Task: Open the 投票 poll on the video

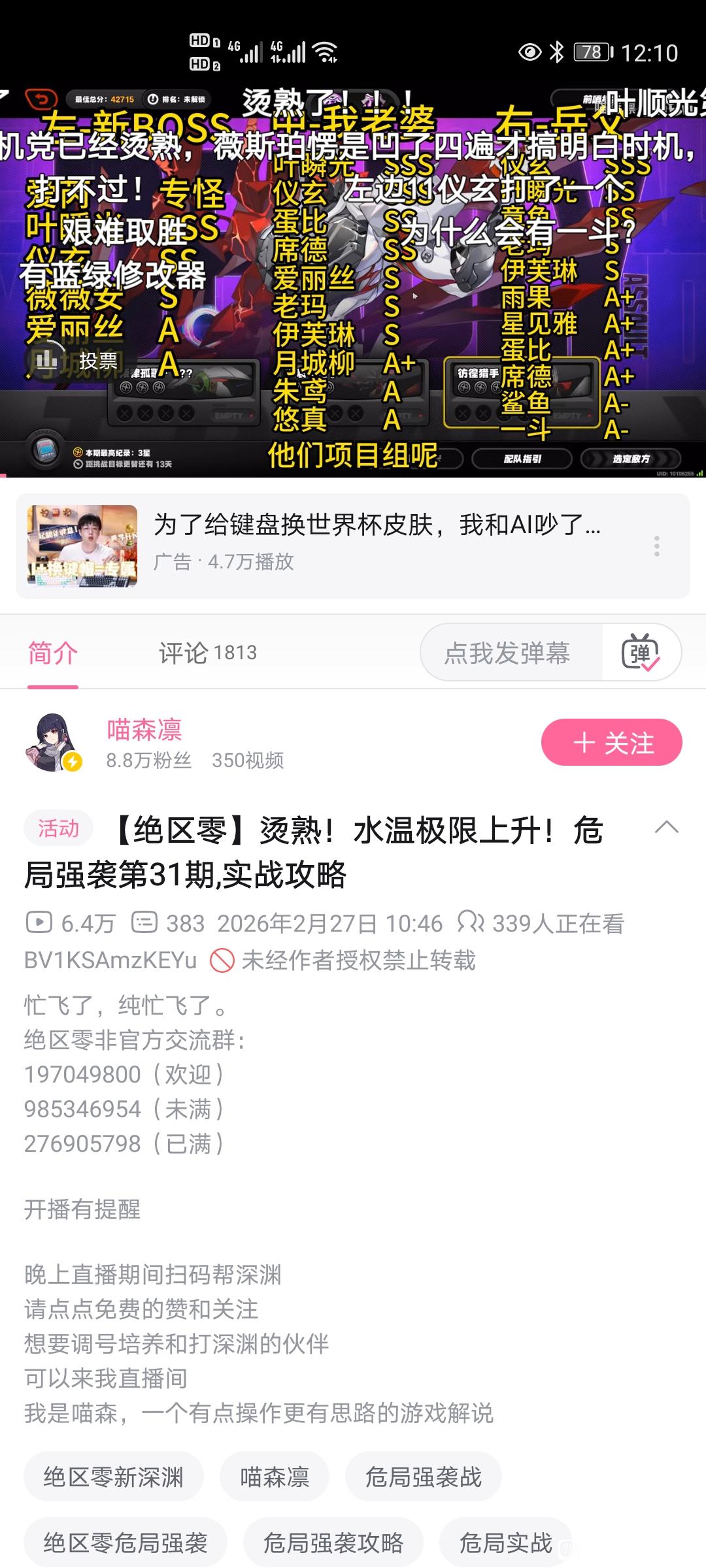Action: coord(78,361)
